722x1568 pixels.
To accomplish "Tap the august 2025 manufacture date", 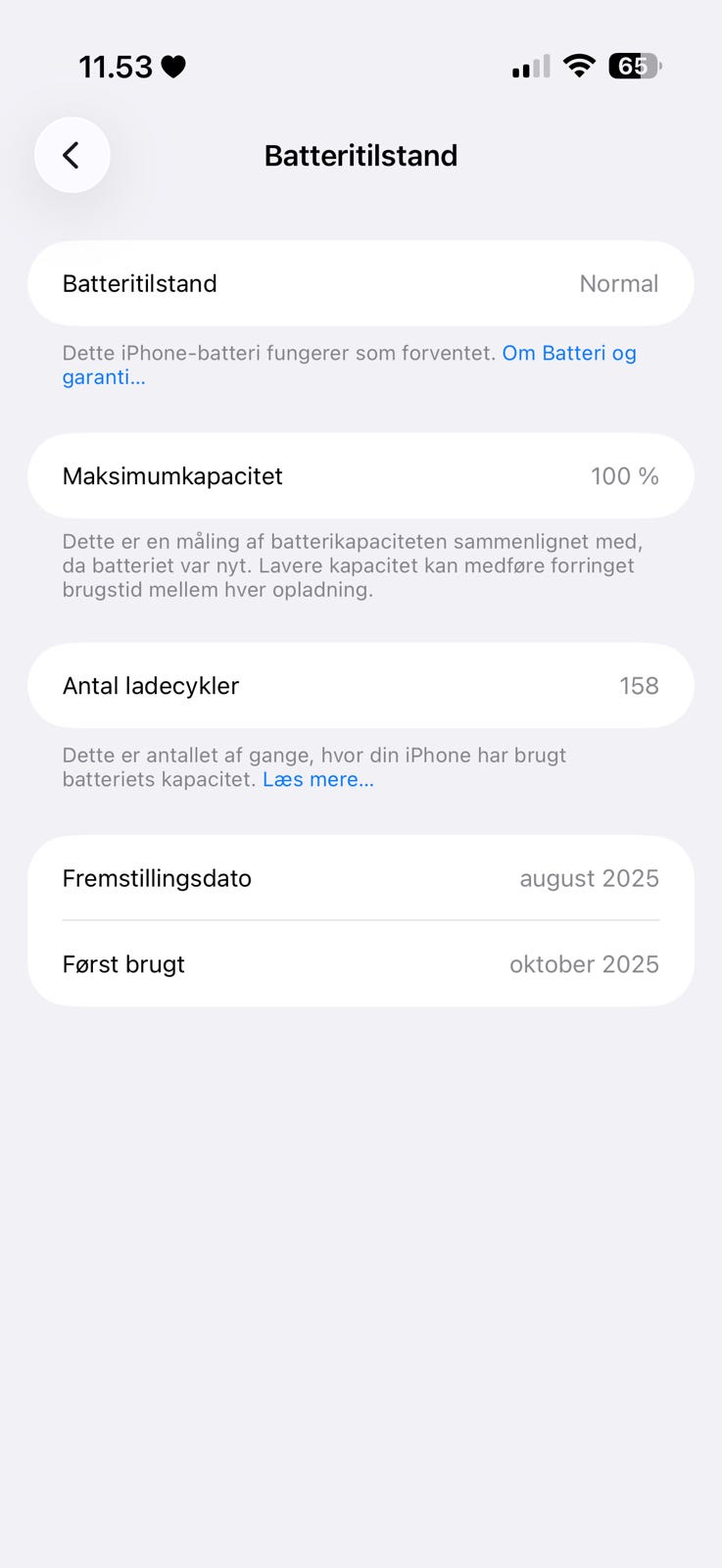I will pos(588,878).
